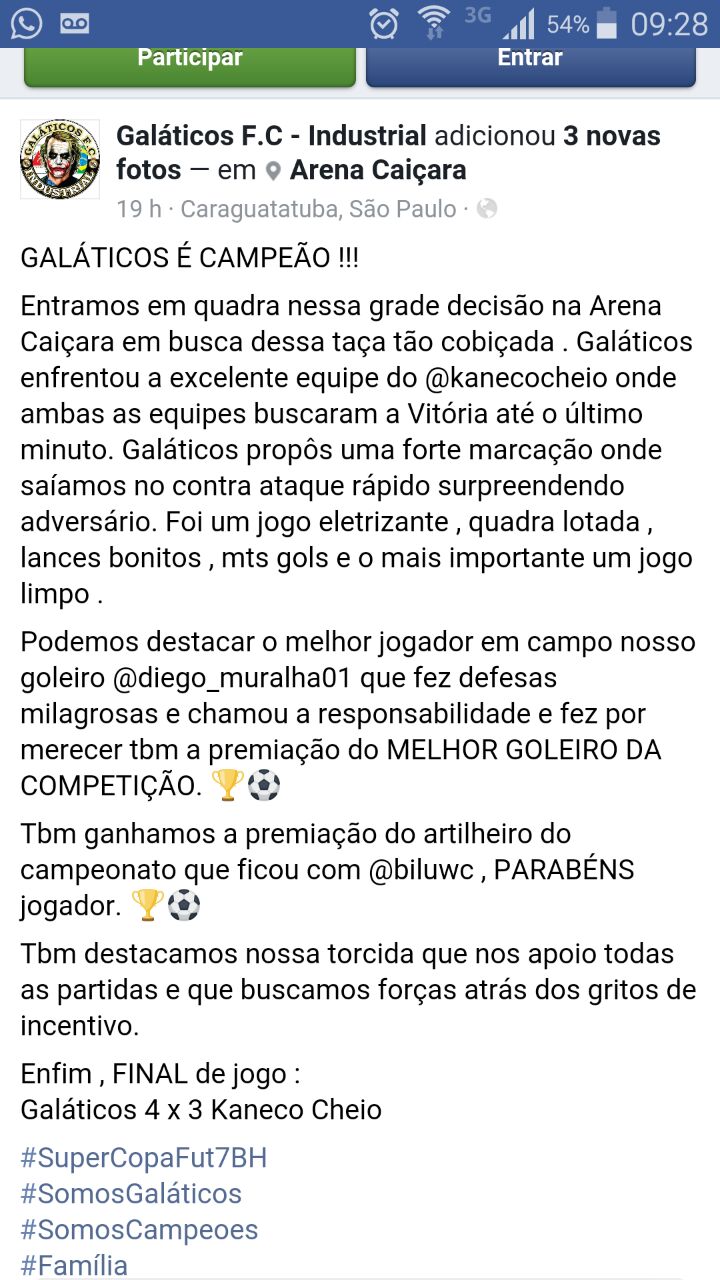
Task: Open the Galáticos F.C - Industrial page name
Action: [x=272, y=135]
